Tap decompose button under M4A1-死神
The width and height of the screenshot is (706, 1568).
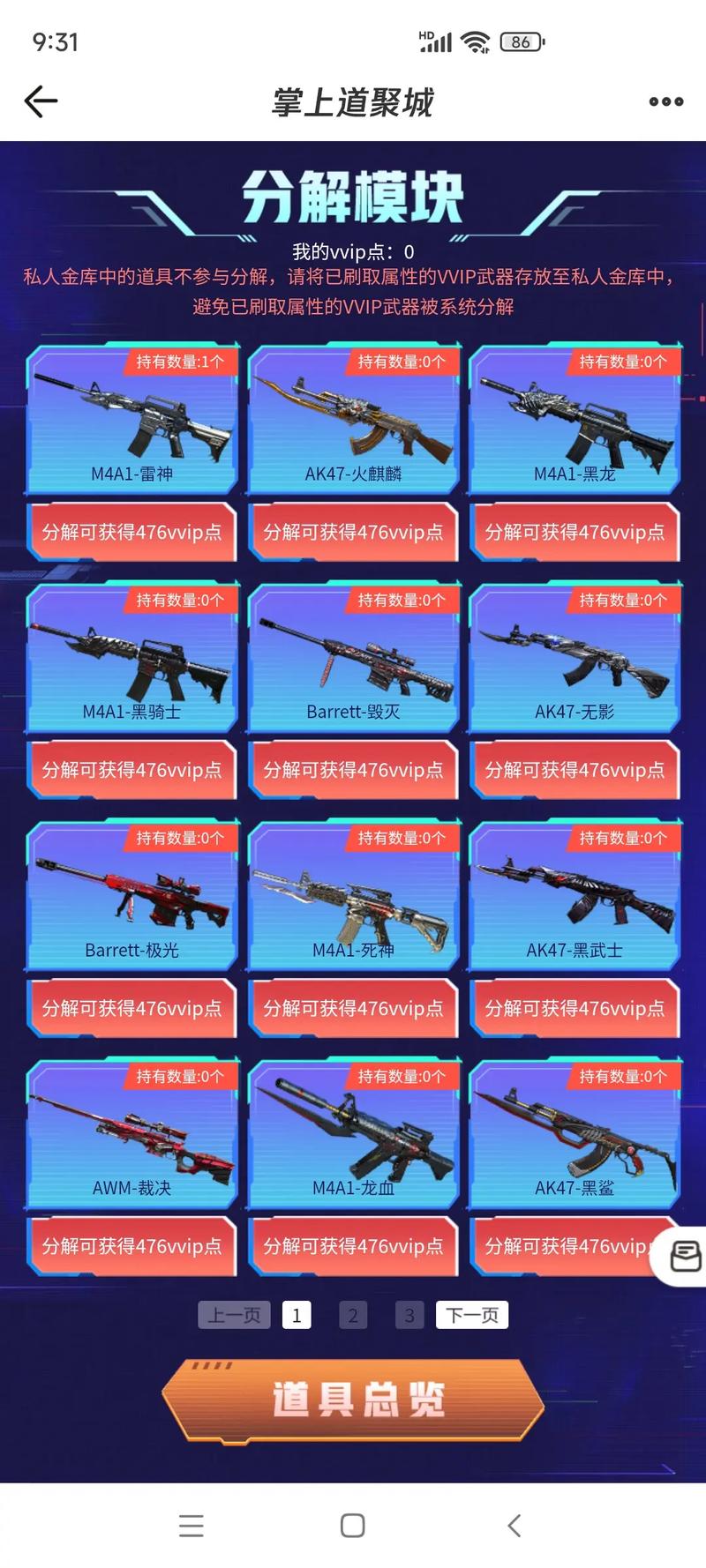pyautogui.click(x=353, y=1008)
